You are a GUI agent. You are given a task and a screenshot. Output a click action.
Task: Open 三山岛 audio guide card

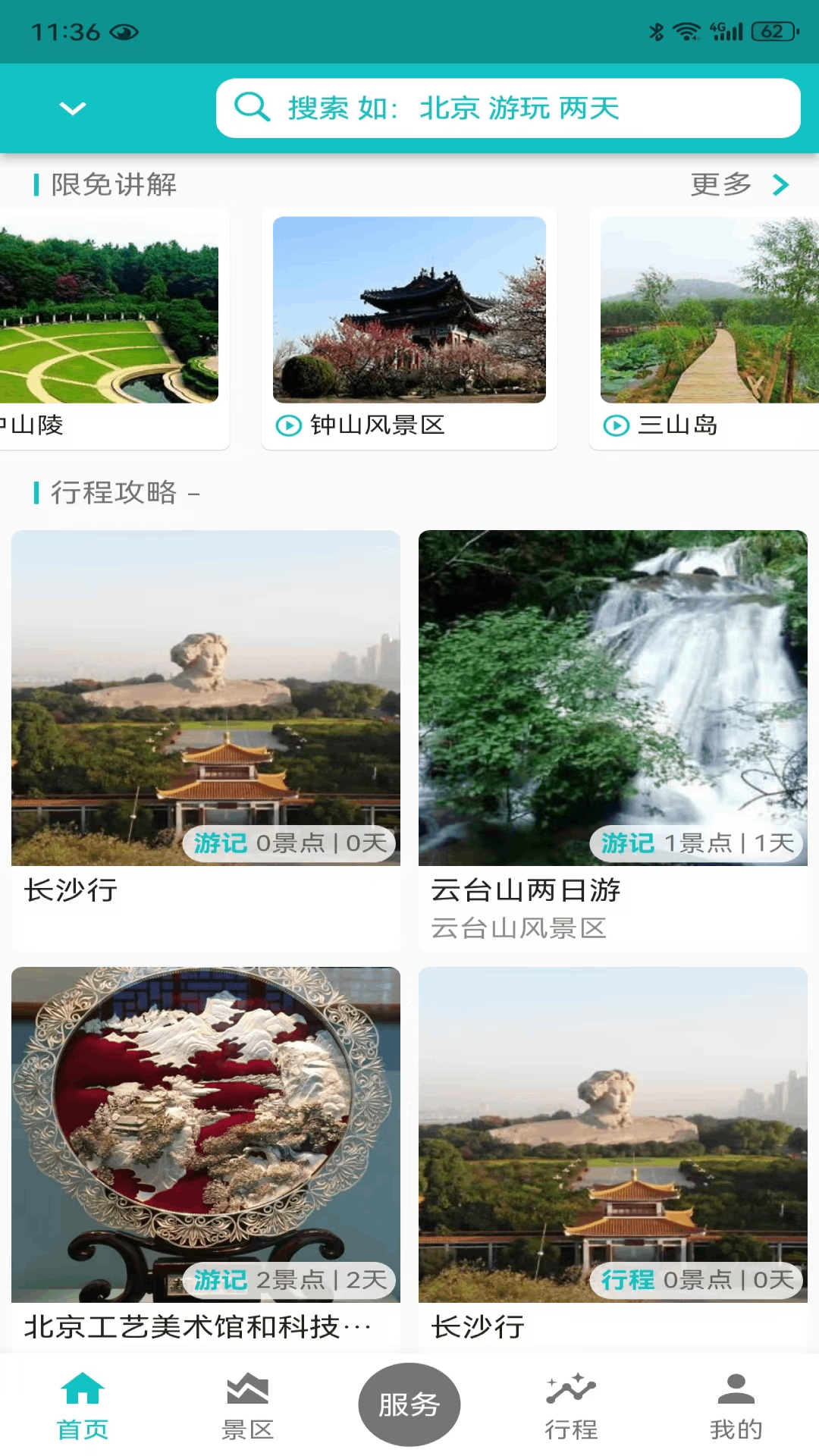click(x=705, y=329)
